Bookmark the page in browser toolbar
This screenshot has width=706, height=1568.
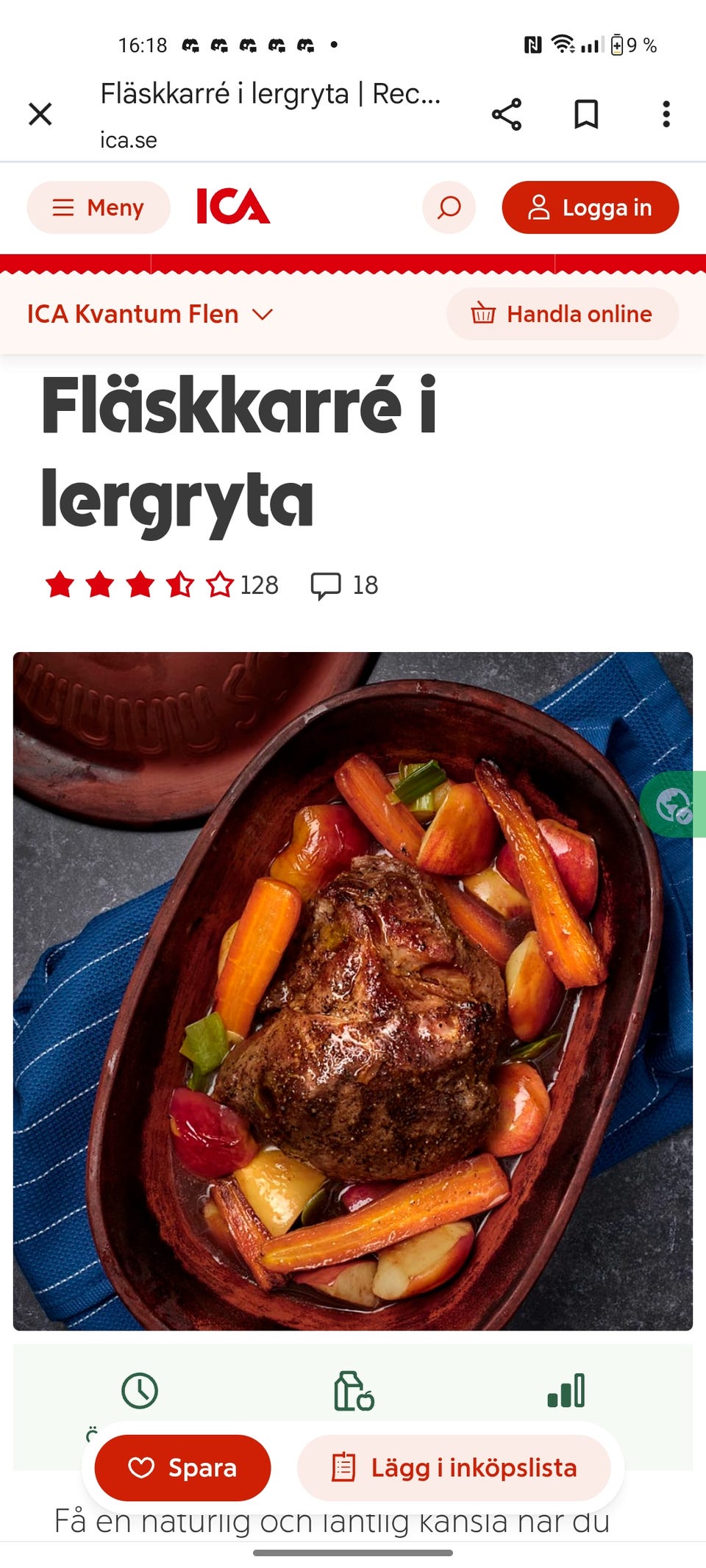click(586, 114)
